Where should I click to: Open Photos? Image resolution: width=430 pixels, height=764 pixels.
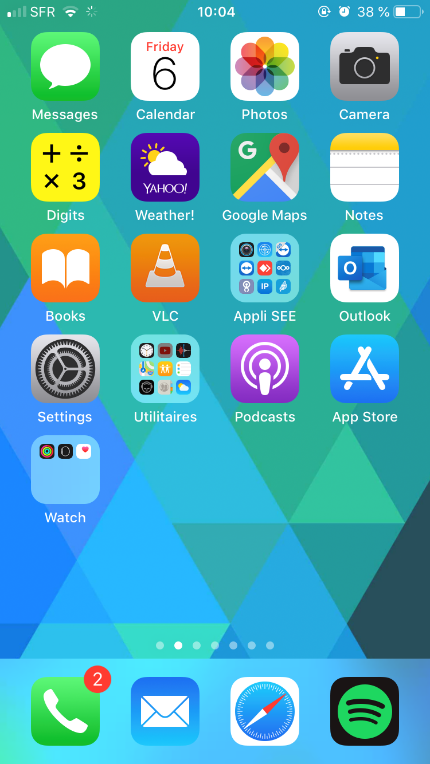(264, 66)
